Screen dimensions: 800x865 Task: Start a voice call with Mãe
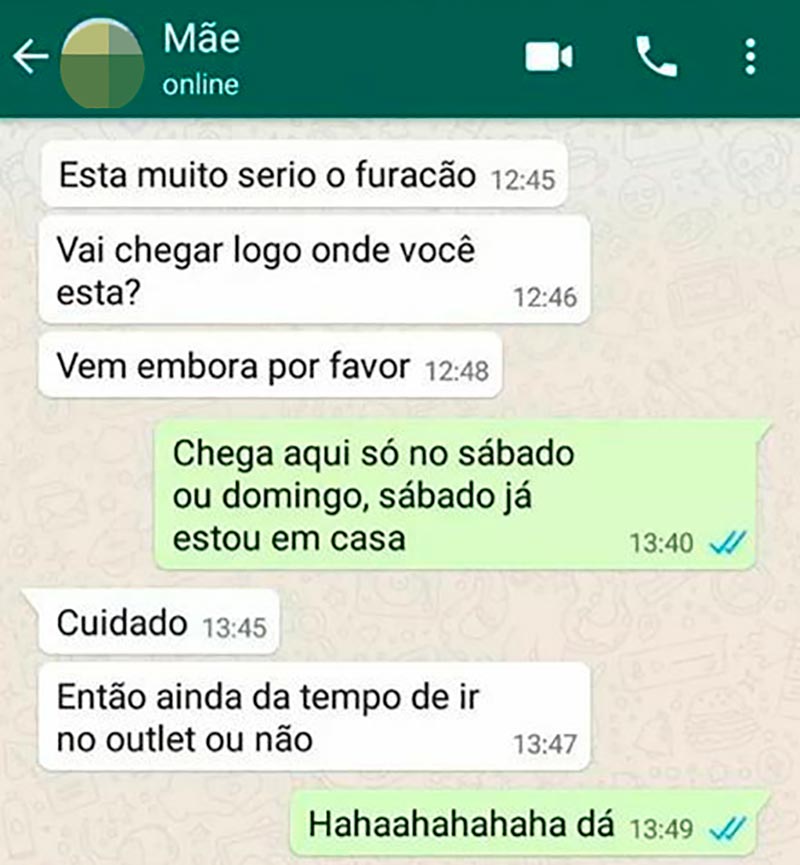[x=656, y=58]
